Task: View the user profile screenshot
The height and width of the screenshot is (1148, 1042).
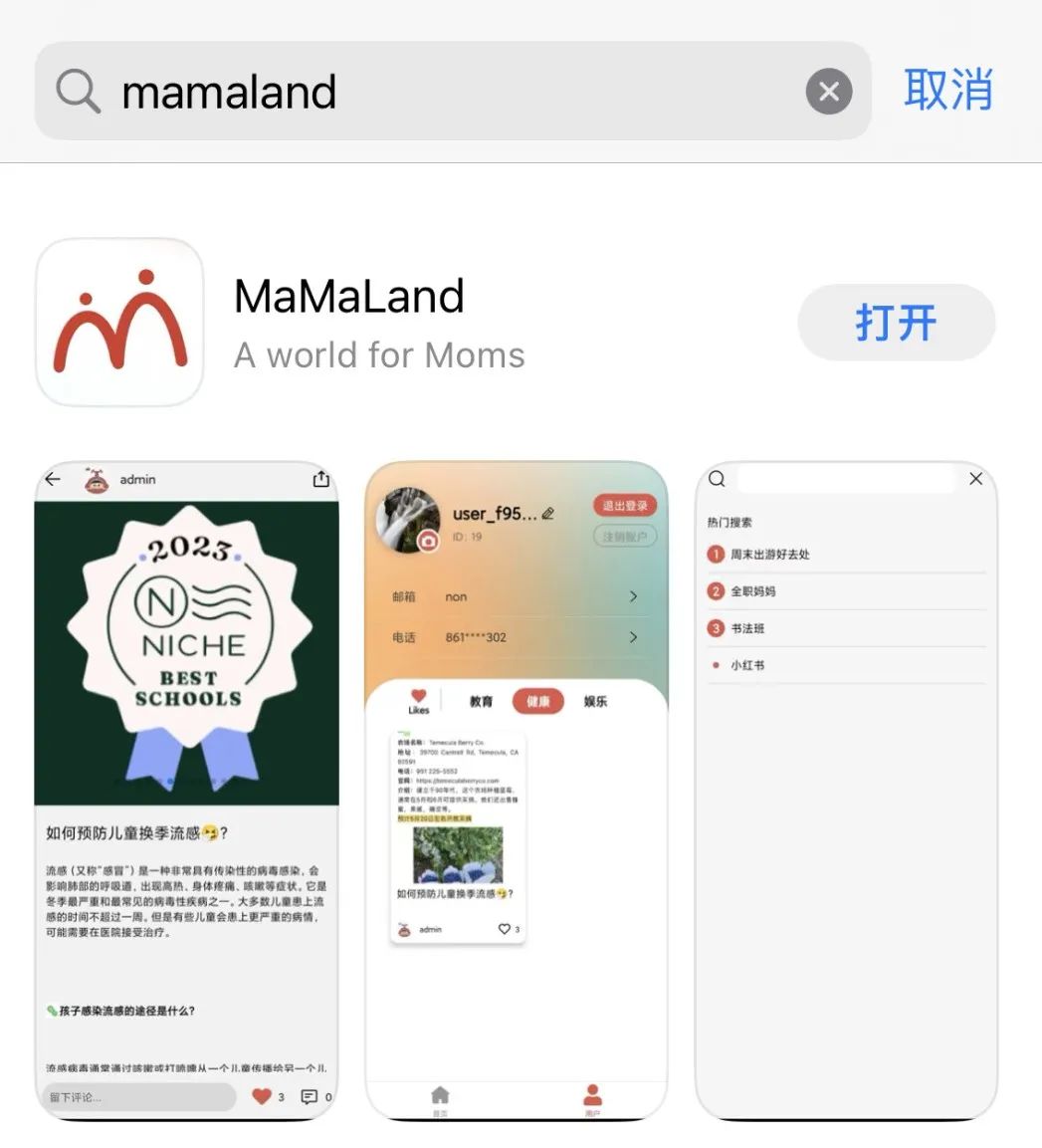Action: click(517, 790)
